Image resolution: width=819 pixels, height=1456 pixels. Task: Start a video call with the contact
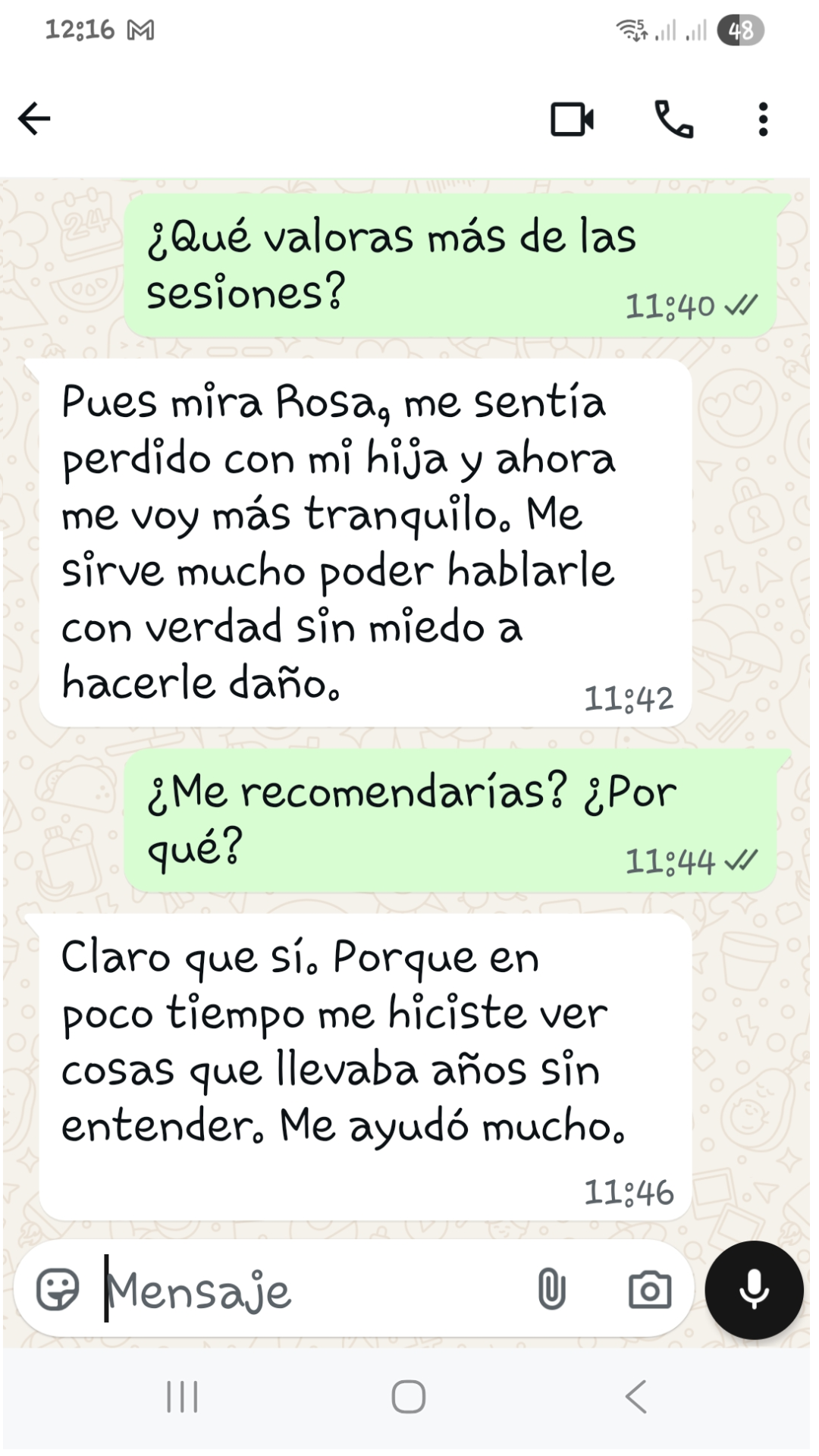point(573,119)
